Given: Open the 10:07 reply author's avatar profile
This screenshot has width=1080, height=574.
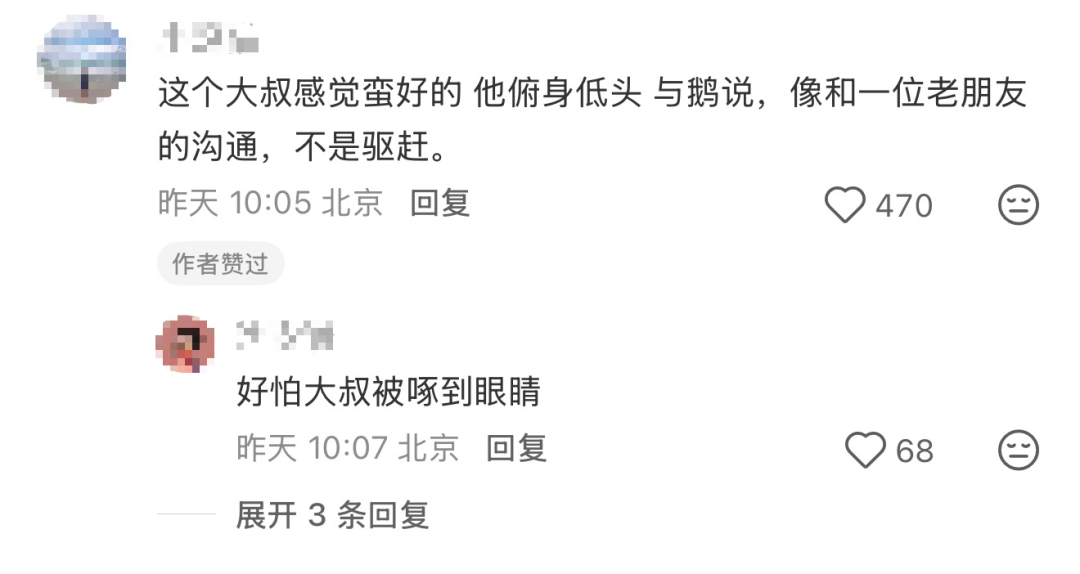Looking at the screenshot, I should 185,345.
